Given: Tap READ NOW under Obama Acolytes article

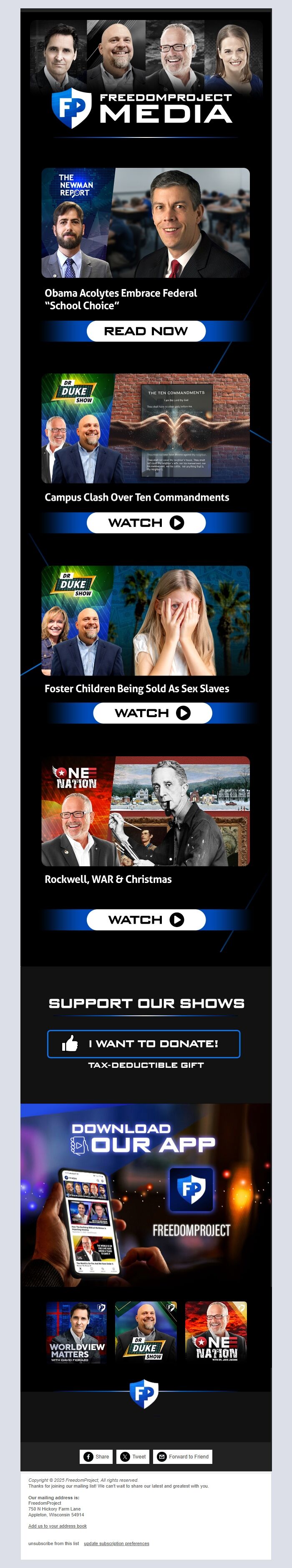Looking at the screenshot, I should pos(146,331).
